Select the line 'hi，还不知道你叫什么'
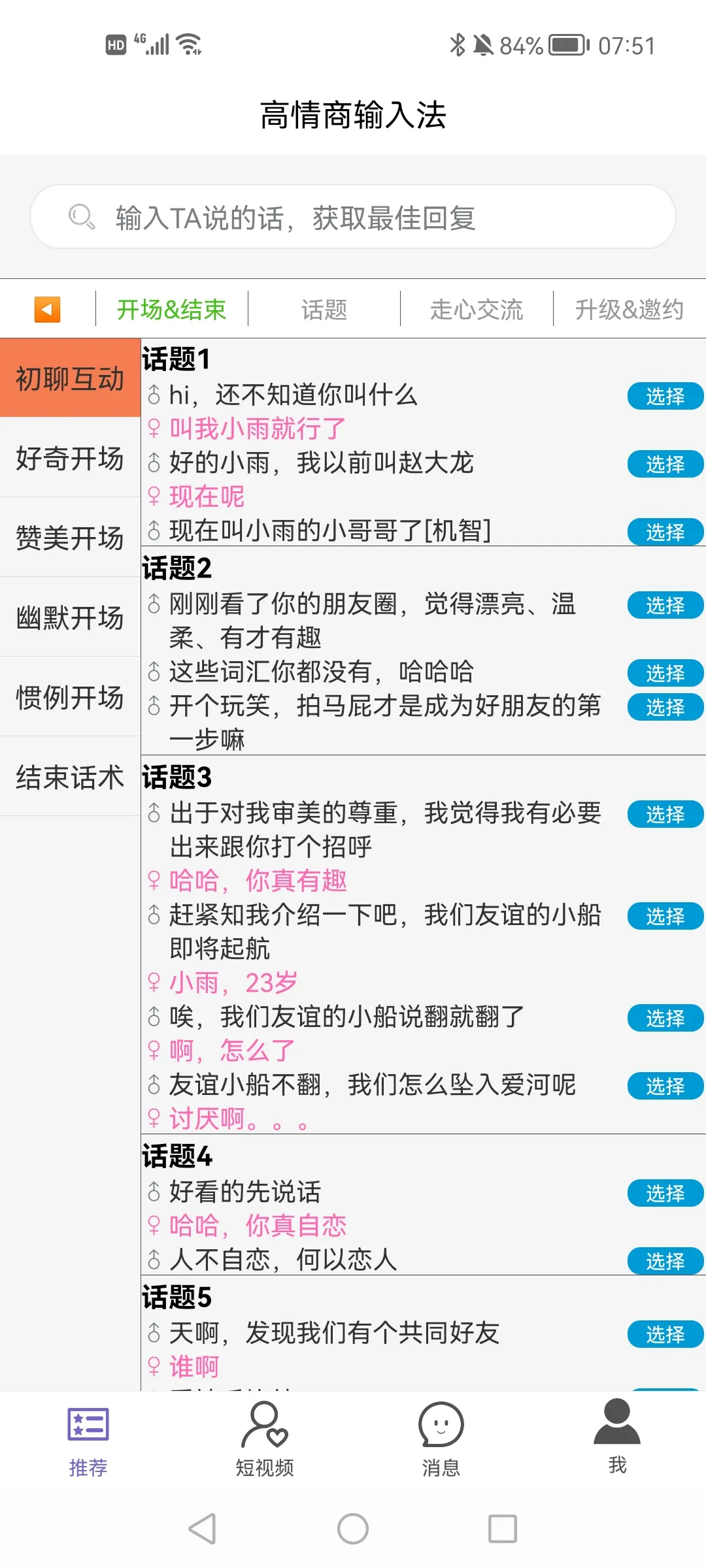This screenshot has width=706, height=1568. pos(665,396)
